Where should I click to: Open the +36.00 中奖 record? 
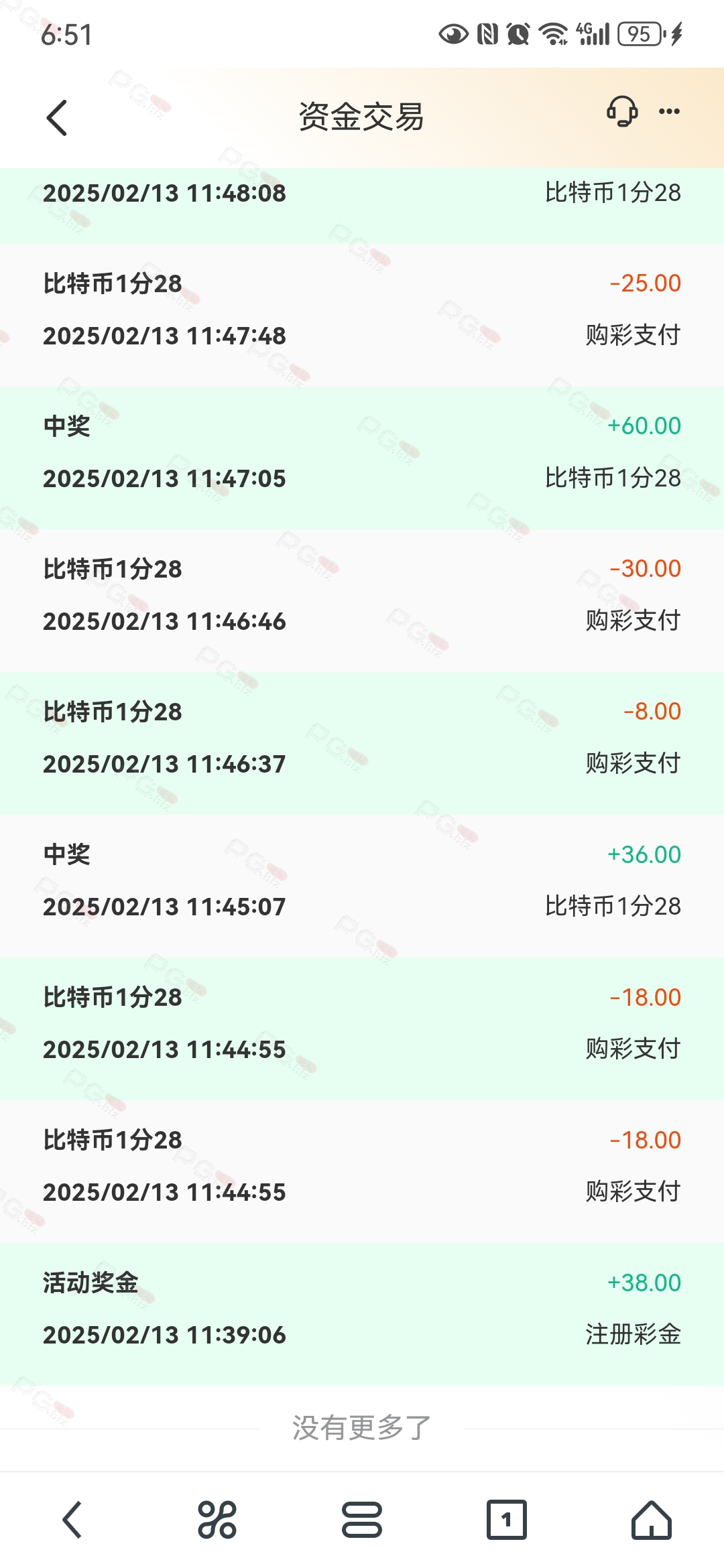pos(362,886)
